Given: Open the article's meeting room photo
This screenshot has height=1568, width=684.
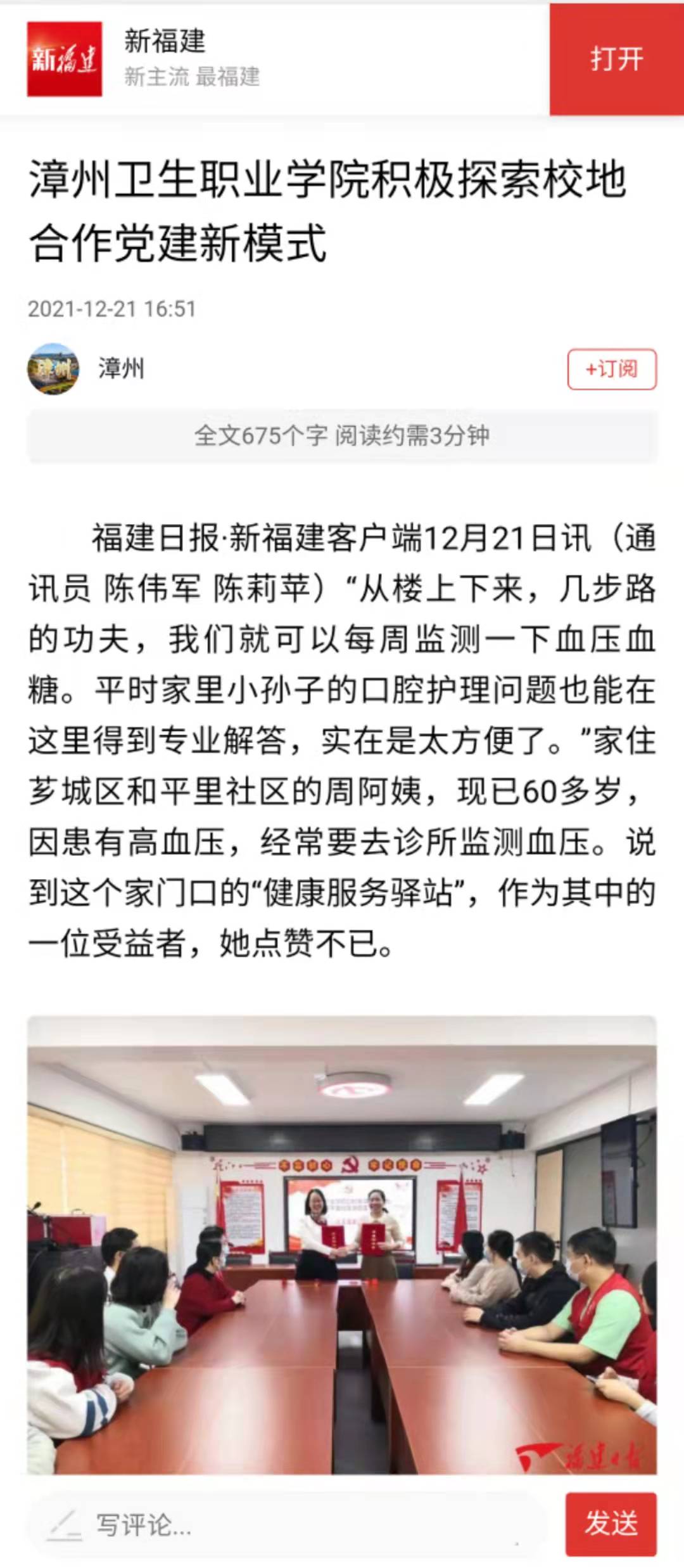Looking at the screenshot, I should point(342,1245).
